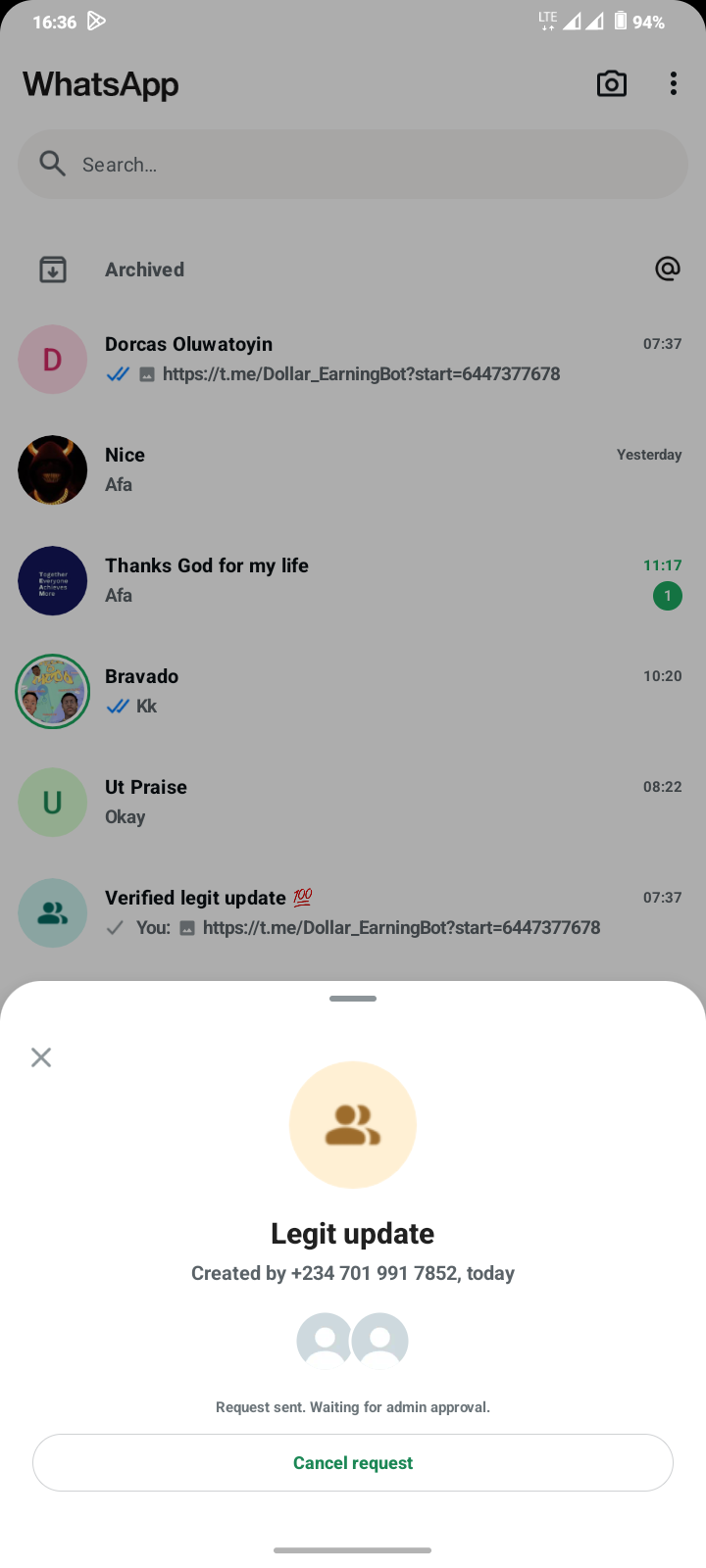Image resolution: width=706 pixels, height=1568 pixels.
Task: Open Archived chats
Action: pos(144,269)
